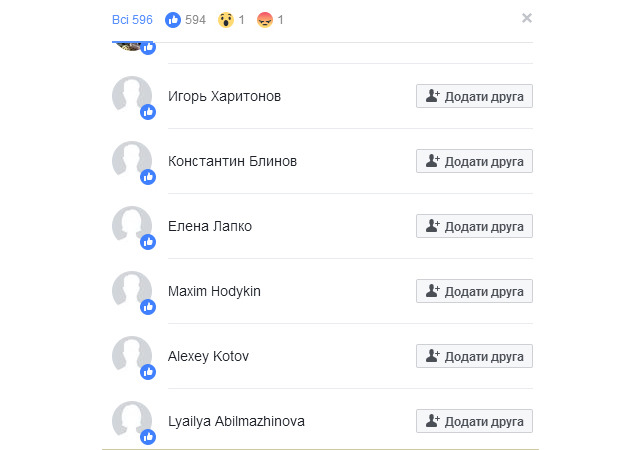Close the reactions dialog
The image size is (640, 450).
click(527, 18)
